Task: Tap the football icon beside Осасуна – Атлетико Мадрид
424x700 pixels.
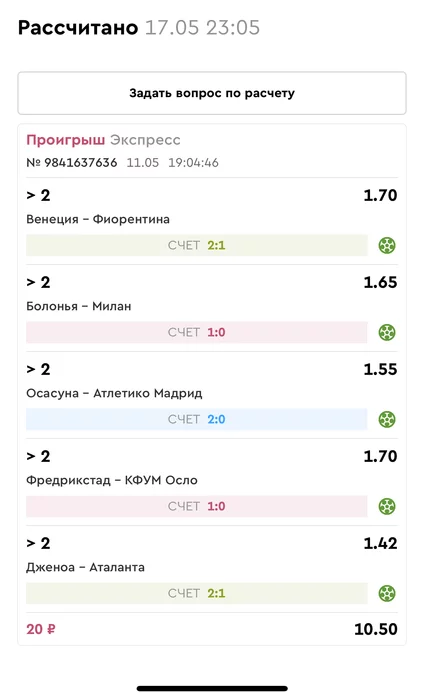Action: point(387,419)
